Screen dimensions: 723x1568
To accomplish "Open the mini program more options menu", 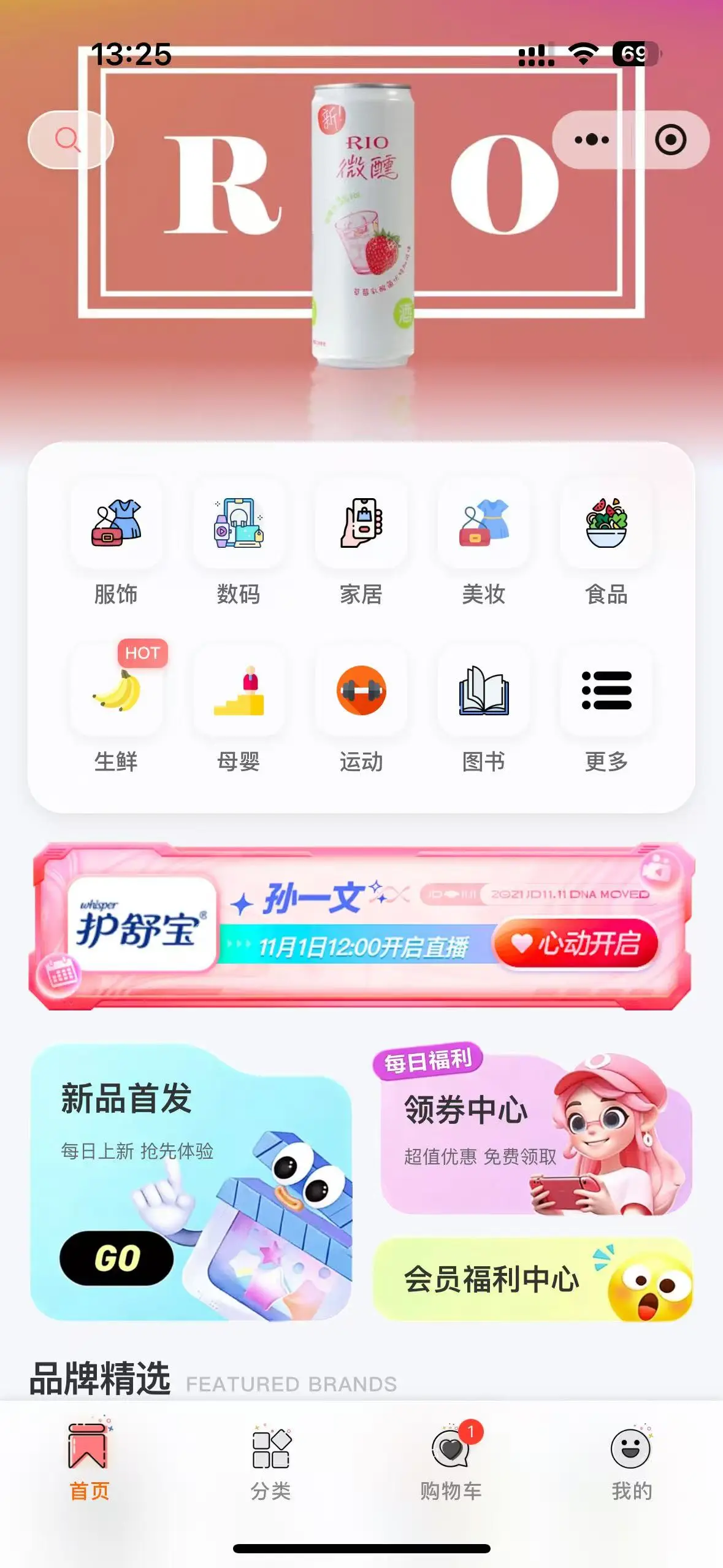I will 592,140.
